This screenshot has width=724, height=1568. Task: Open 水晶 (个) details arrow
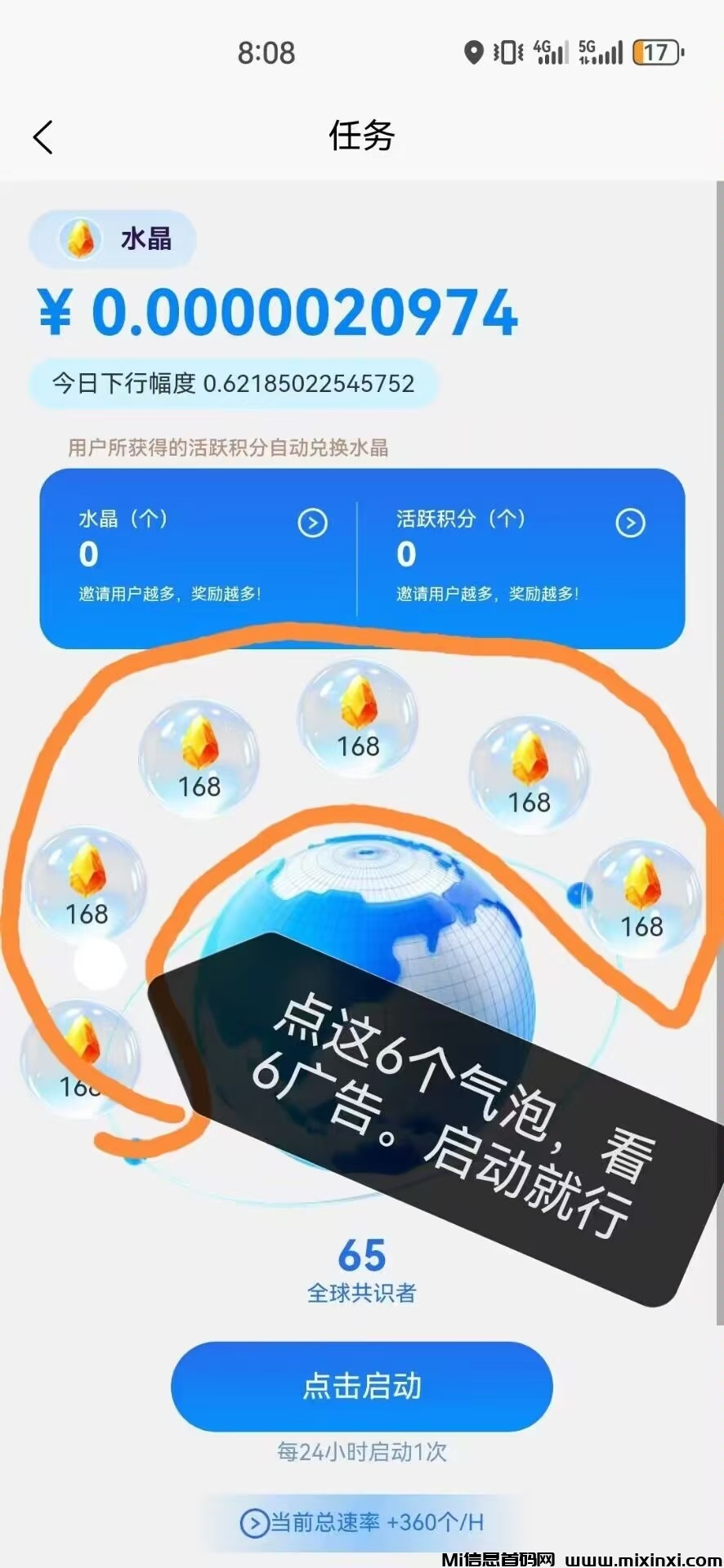tap(312, 523)
